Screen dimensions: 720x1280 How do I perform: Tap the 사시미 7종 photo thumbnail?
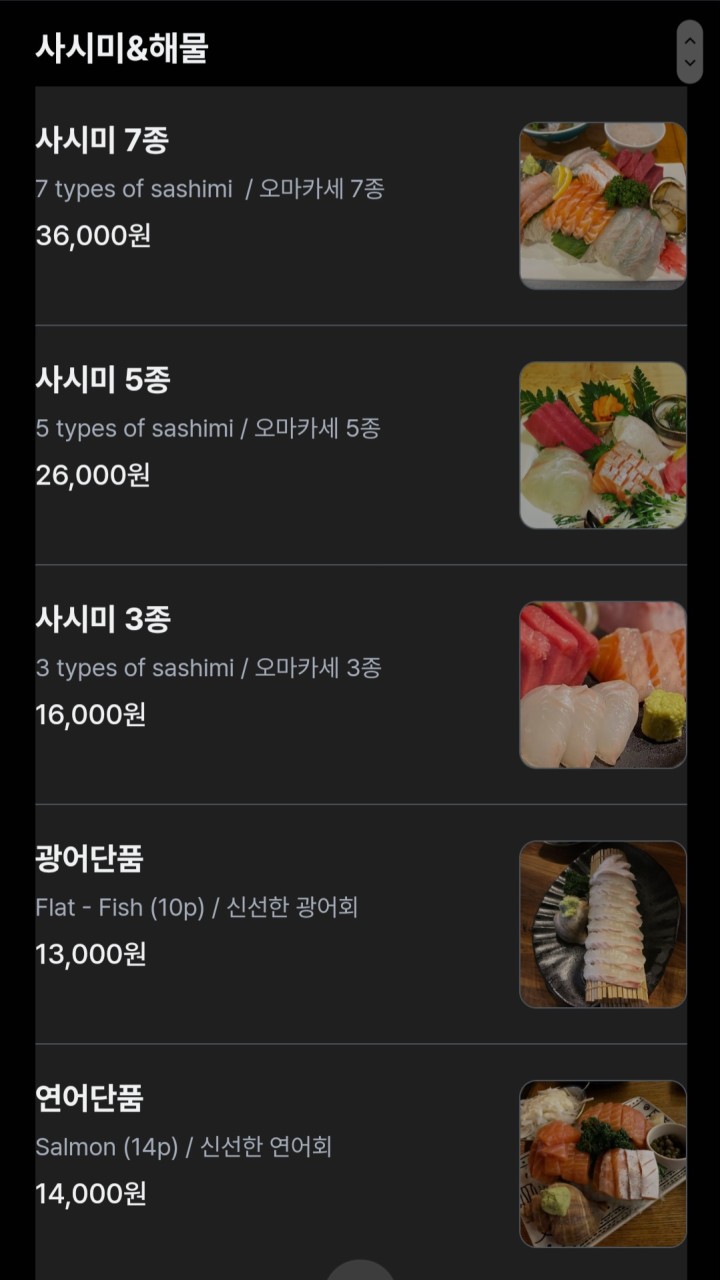pos(603,206)
